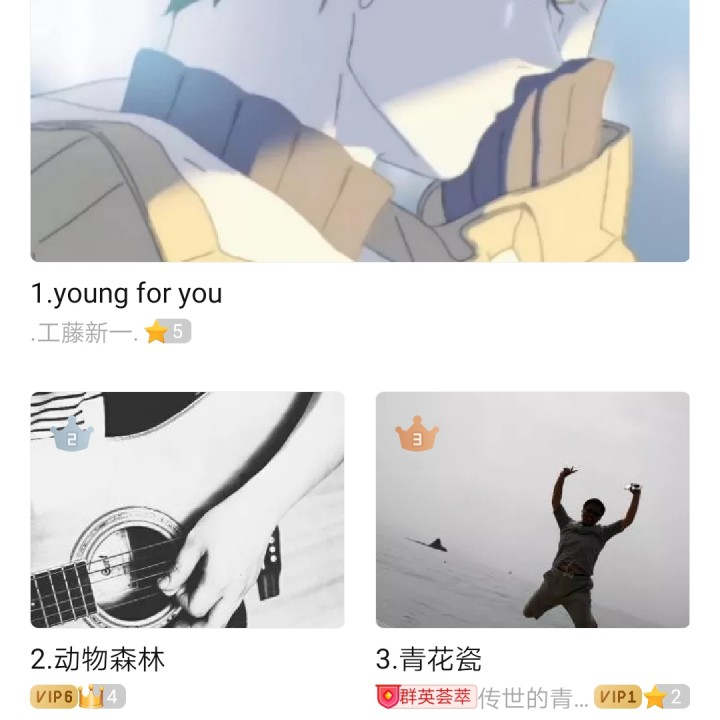This screenshot has height=720, width=720.
Task: View the singer profile 工藤新一
Action: 85,333
